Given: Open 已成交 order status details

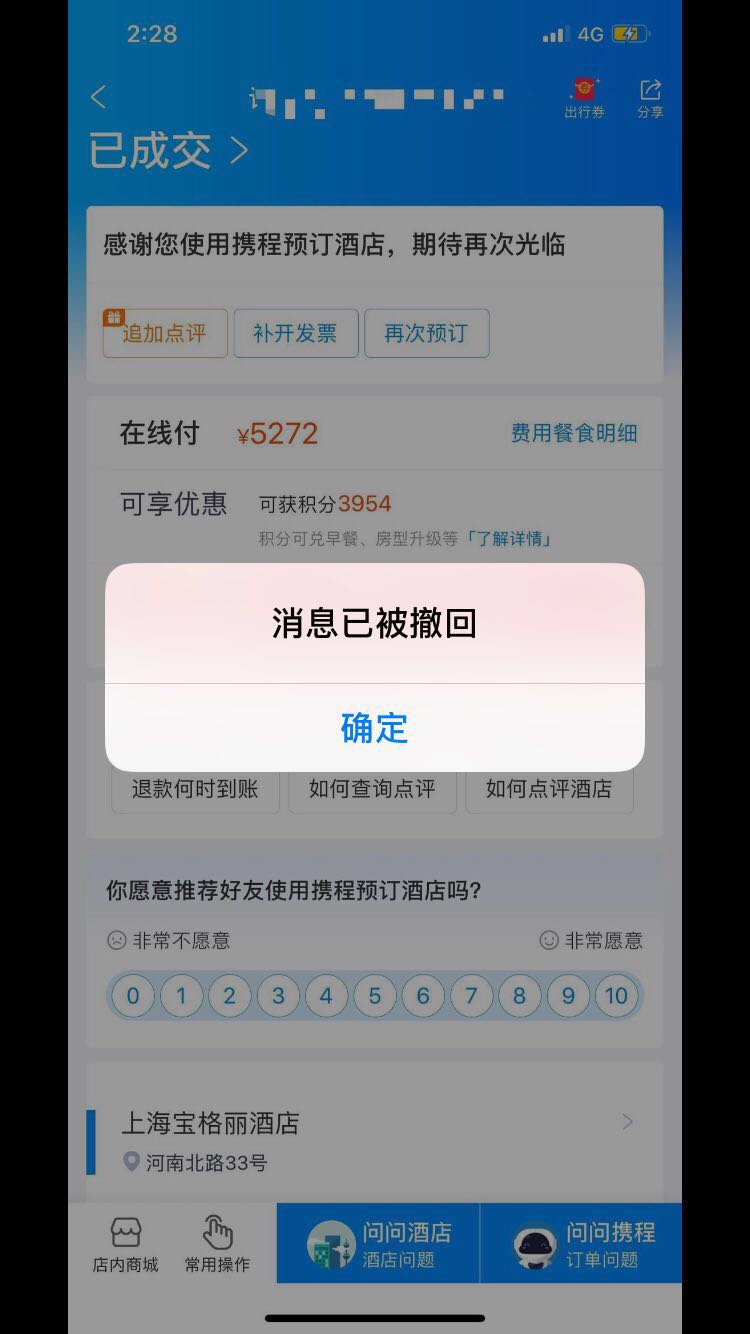Looking at the screenshot, I should coord(168,151).
